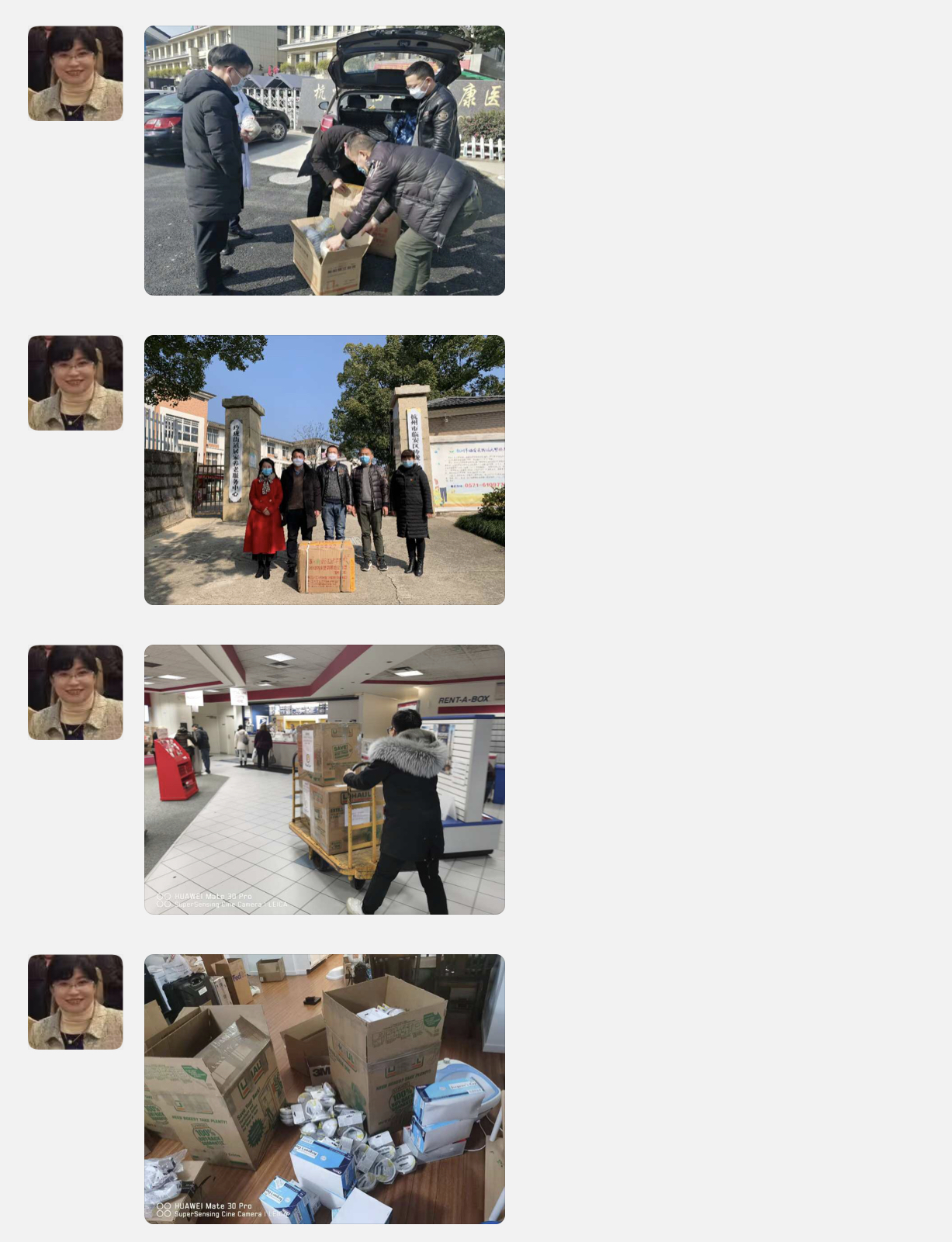Screen dimensions: 952x1242
Task: Tap the sender's avatar beside the car-unloading photo
Action: [x=75, y=74]
